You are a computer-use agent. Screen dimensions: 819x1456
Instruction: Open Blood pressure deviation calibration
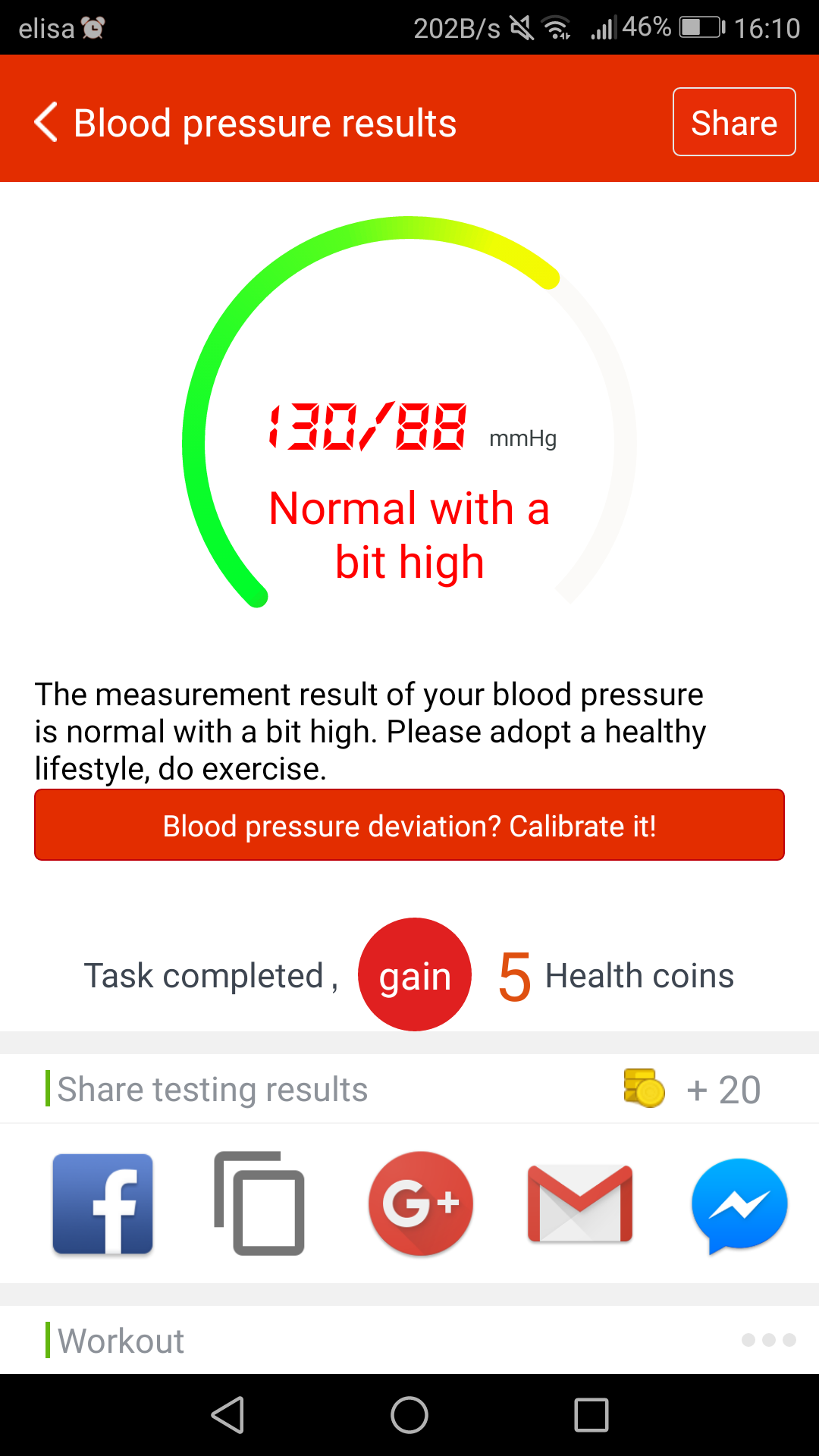pos(409,825)
